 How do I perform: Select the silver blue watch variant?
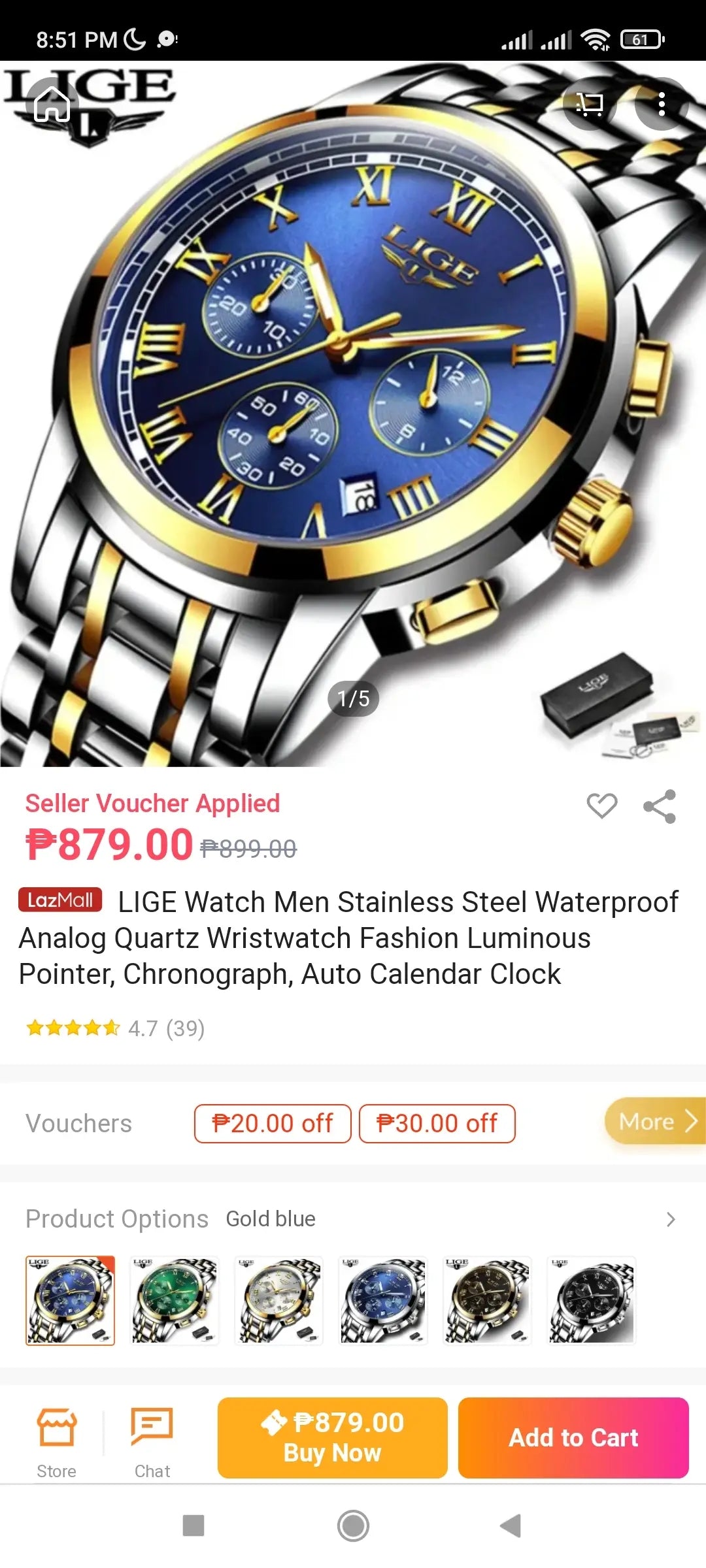tap(384, 1300)
